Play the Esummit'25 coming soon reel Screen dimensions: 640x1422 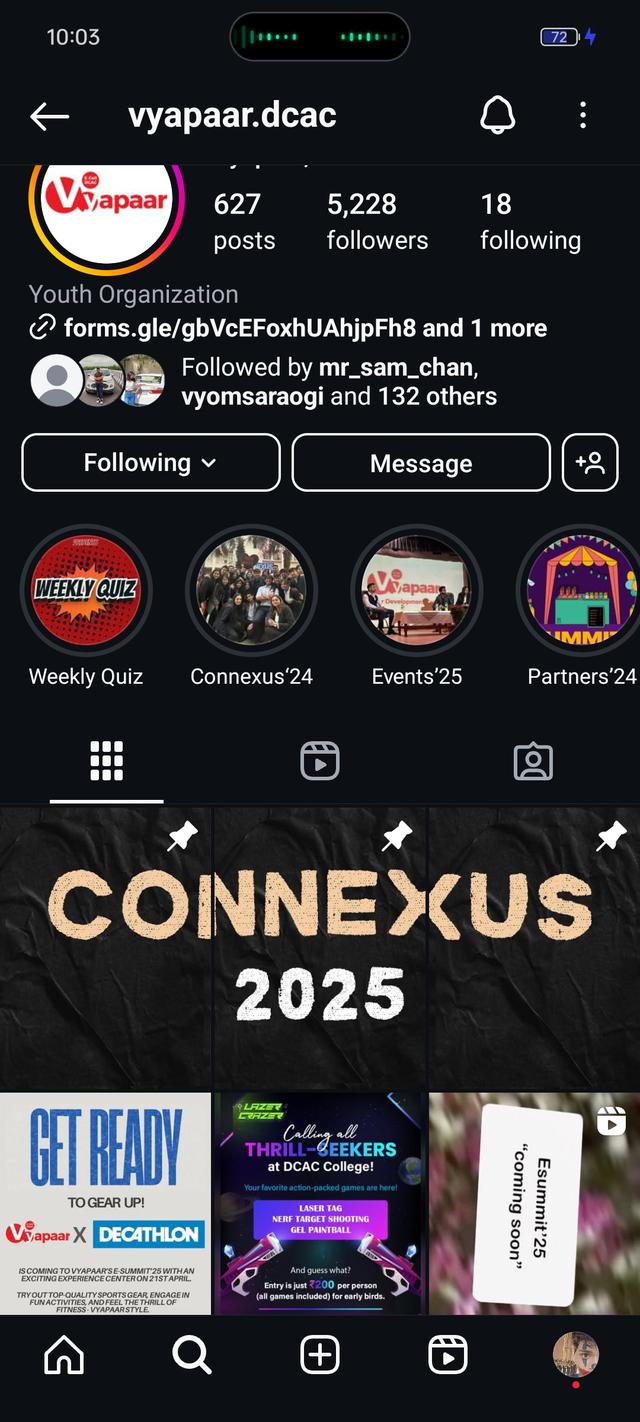click(534, 1203)
